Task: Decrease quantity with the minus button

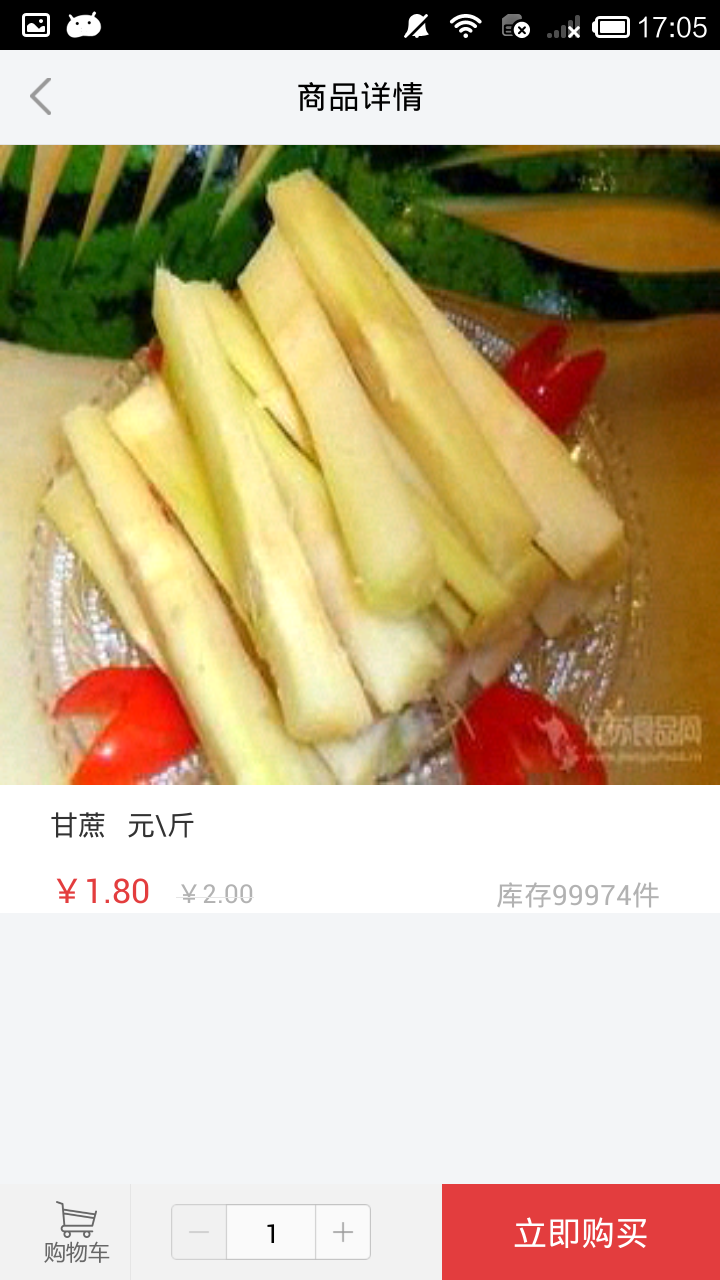Action: tap(199, 1232)
